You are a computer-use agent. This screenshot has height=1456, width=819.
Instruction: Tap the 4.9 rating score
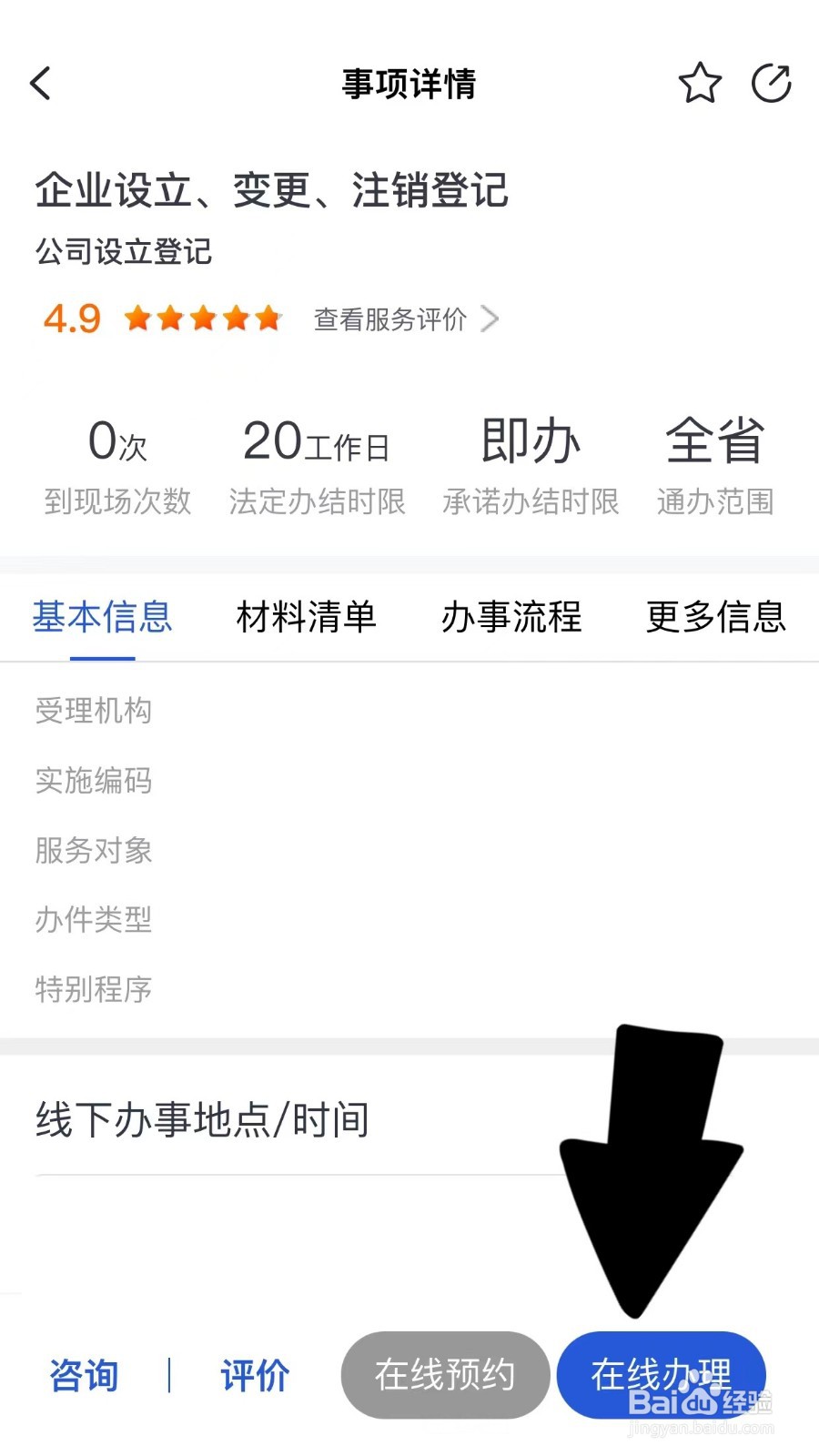pos(72,318)
